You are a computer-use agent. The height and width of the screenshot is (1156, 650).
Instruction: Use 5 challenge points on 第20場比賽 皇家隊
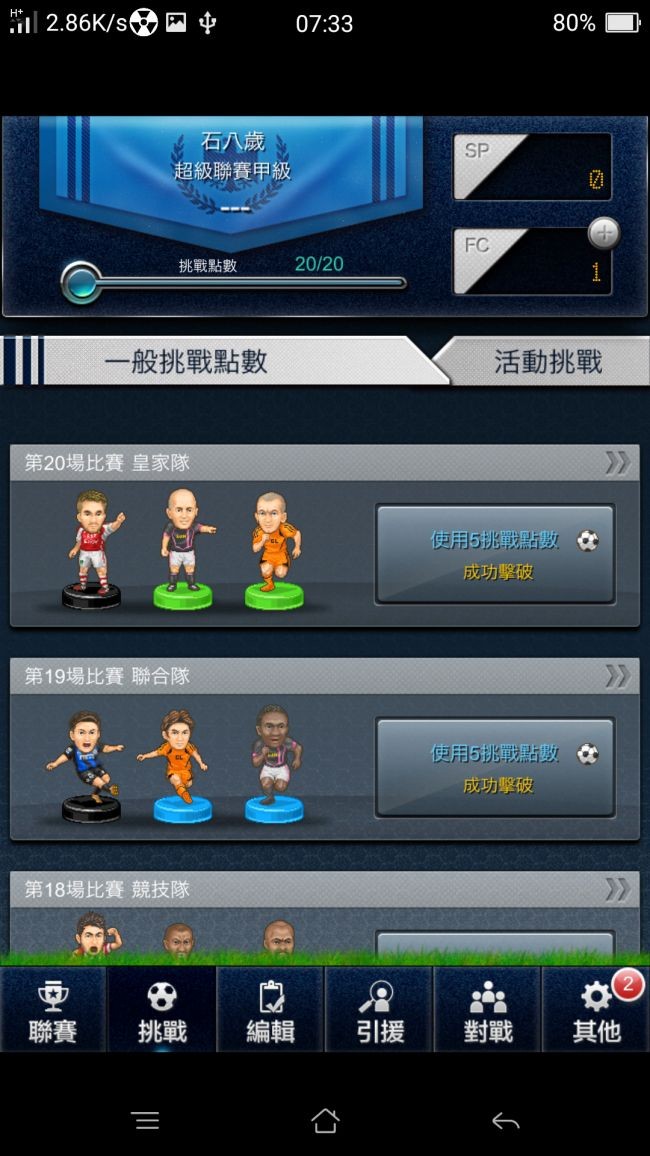coord(495,554)
